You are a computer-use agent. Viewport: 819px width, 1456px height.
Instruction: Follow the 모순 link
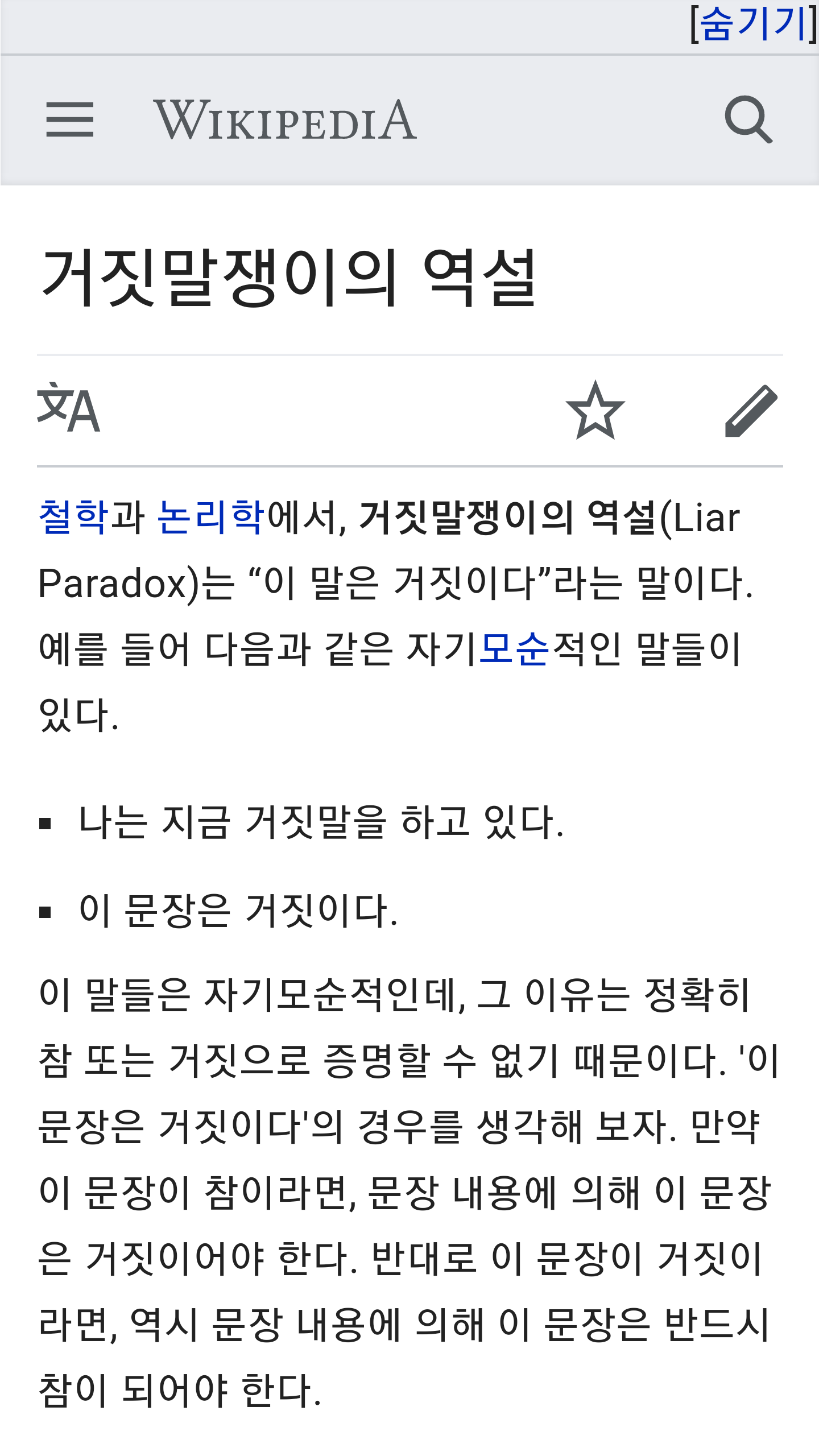(x=514, y=649)
